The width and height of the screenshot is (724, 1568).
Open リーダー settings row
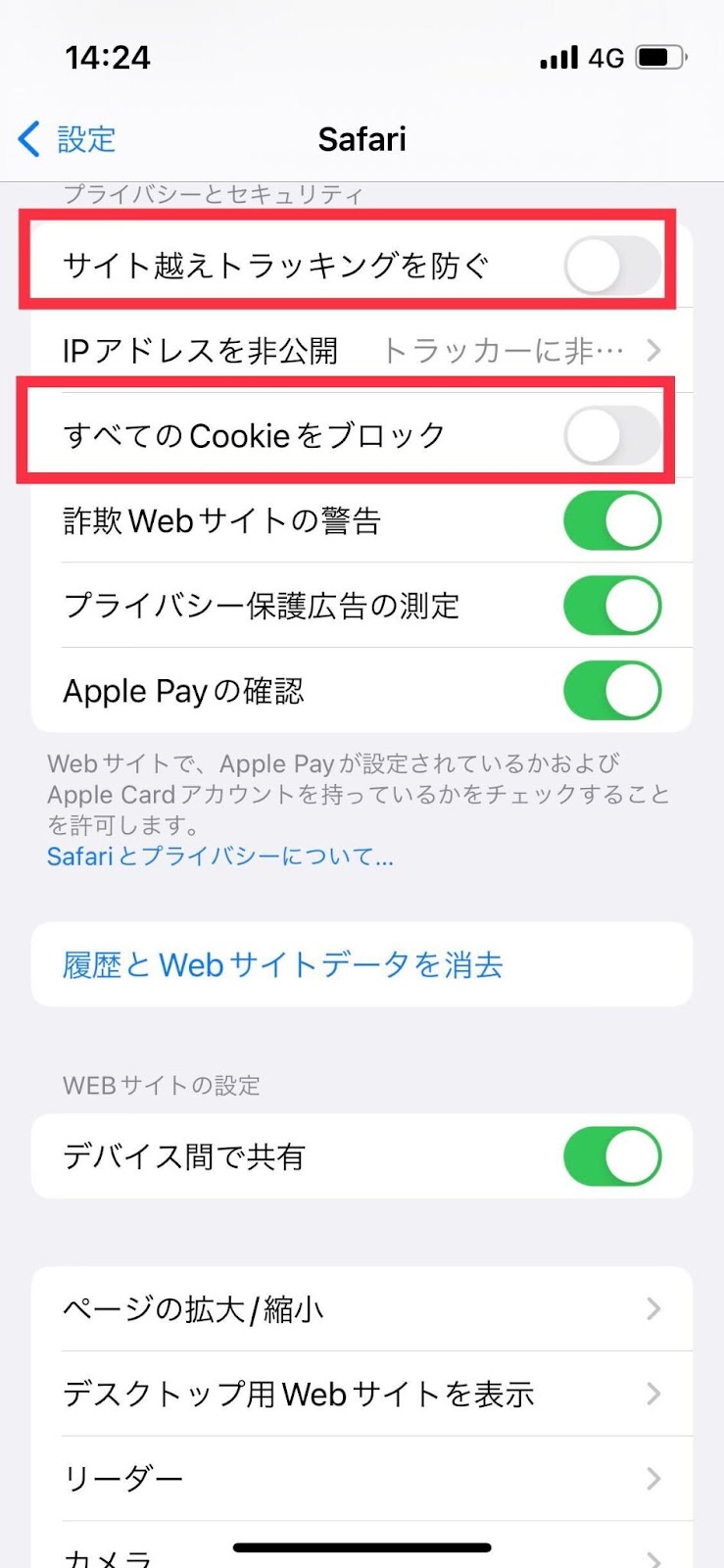click(x=362, y=1478)
